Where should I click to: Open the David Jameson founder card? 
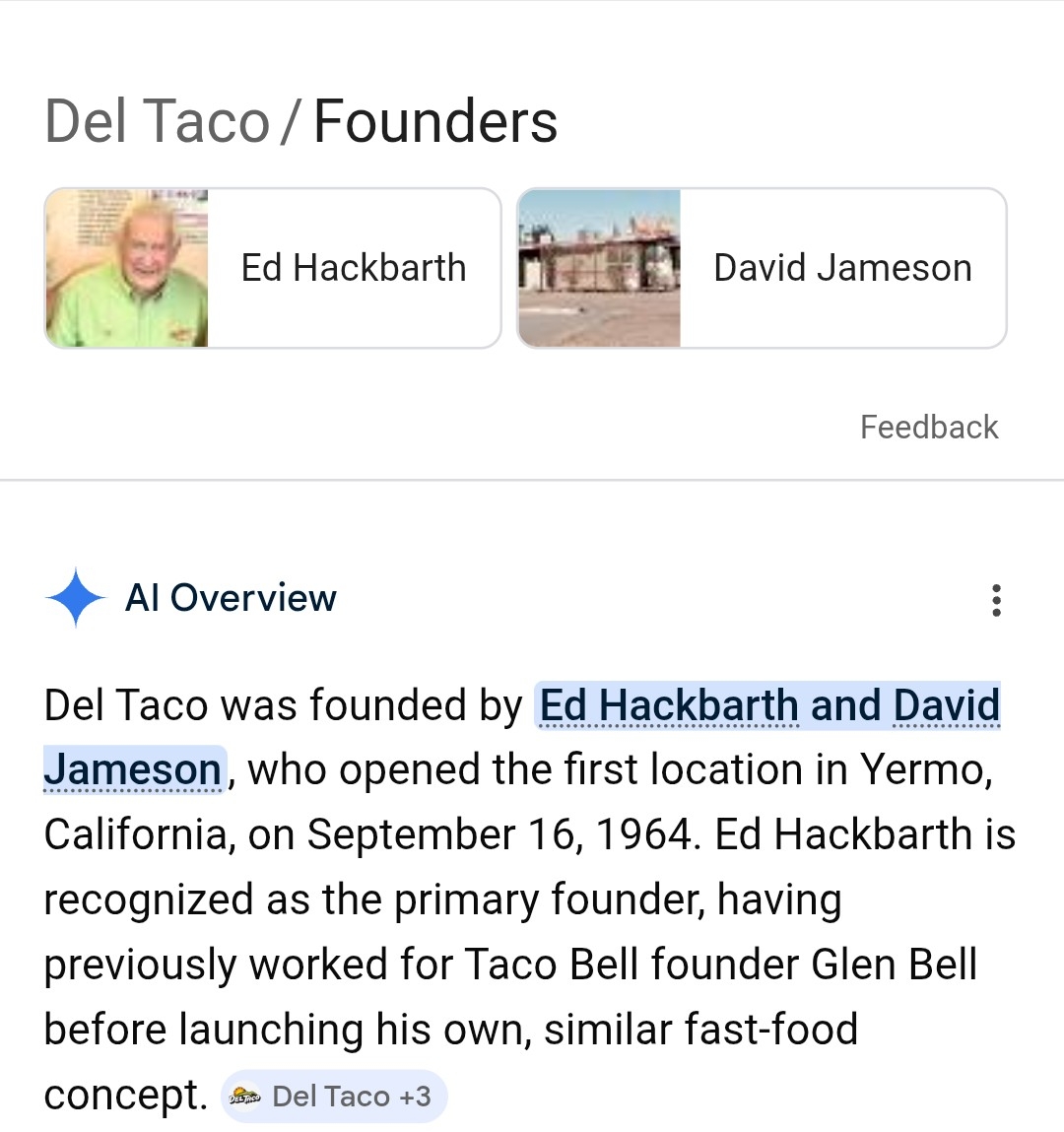tap(762, 268)
